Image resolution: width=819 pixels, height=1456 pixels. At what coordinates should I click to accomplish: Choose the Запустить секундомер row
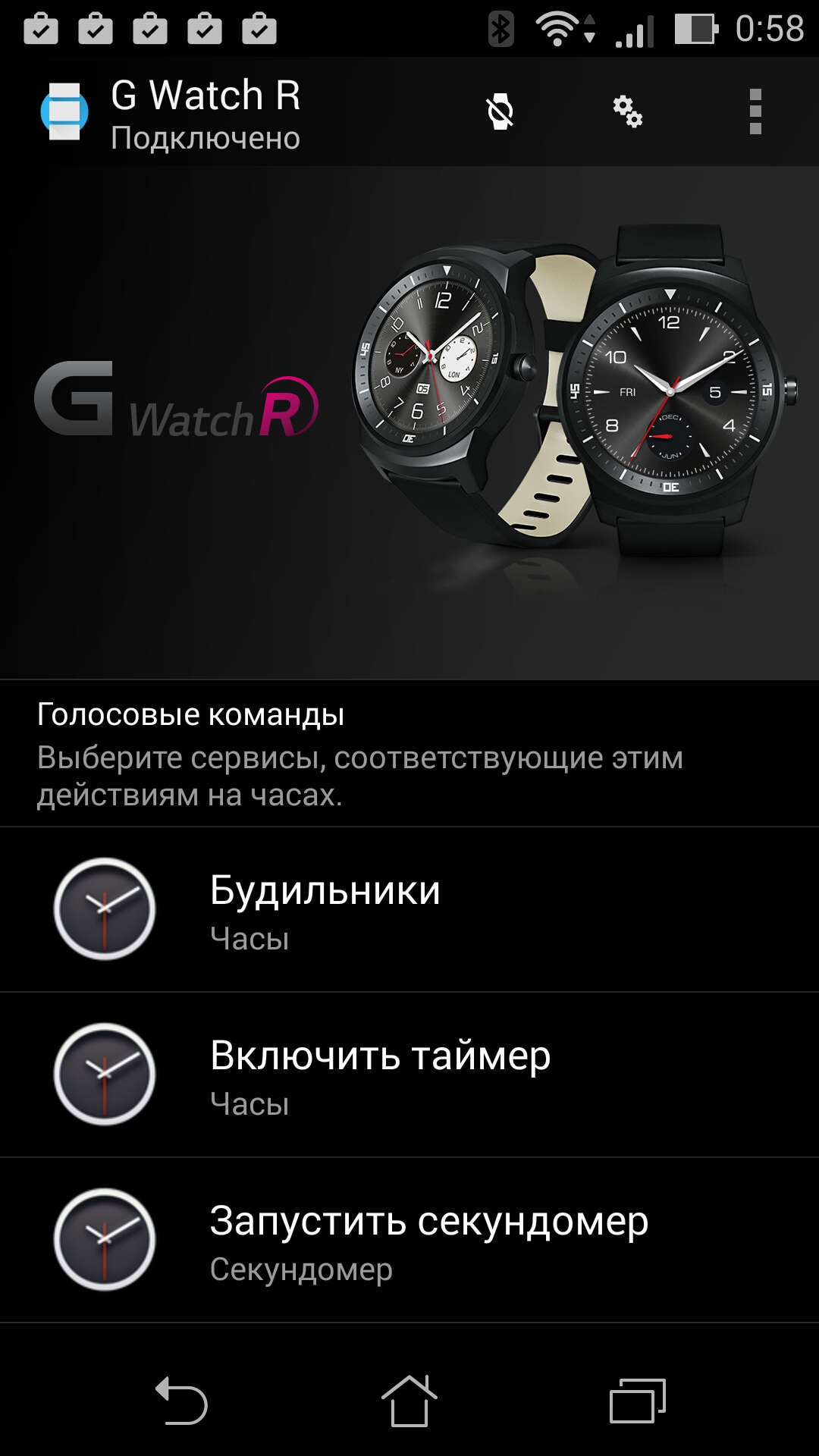click(409, 1240)
